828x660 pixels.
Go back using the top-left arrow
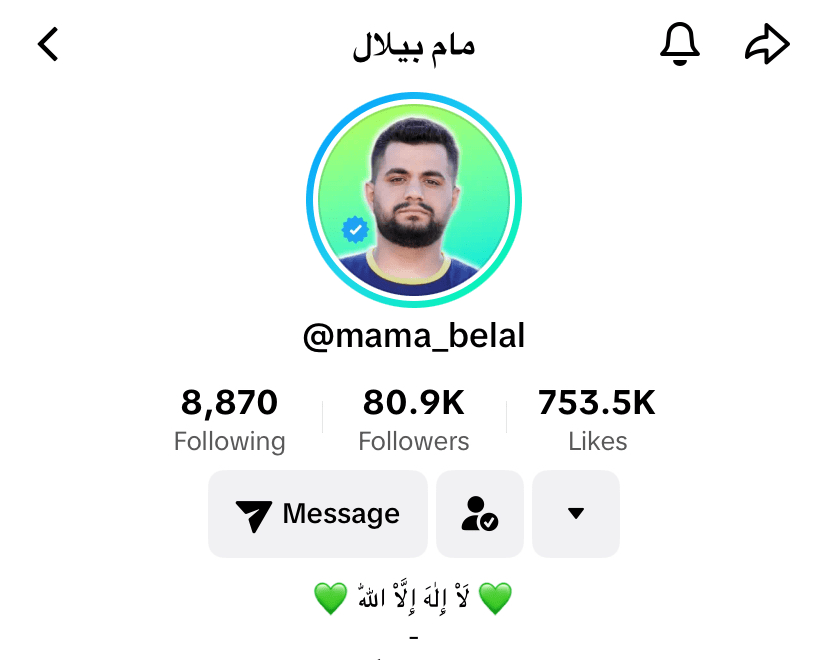pos(48,45)
